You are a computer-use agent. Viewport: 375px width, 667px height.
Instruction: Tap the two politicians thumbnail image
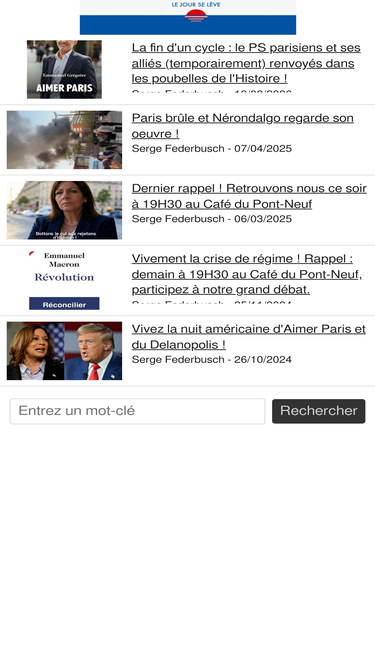point(64,351)
